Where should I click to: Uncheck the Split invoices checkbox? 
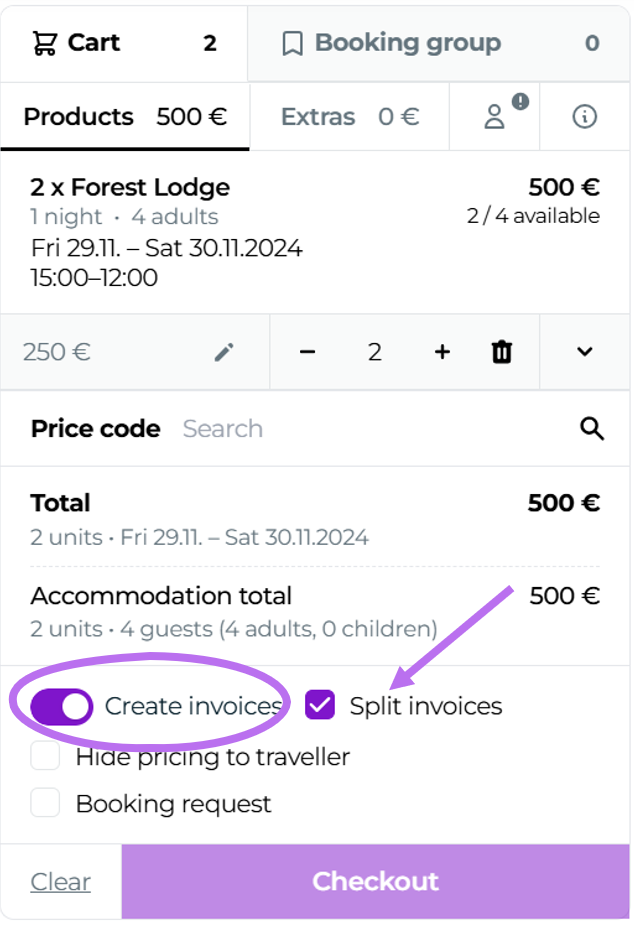point(320,706)
